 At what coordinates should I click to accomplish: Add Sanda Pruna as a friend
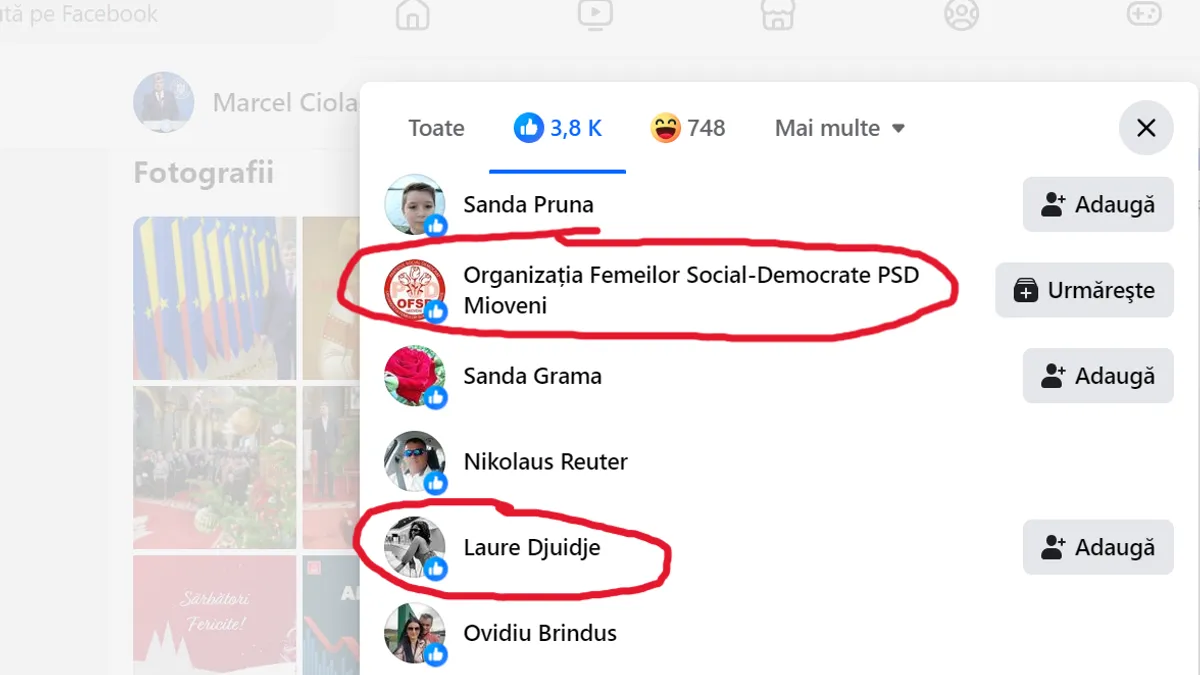(x=1097, y=205)
